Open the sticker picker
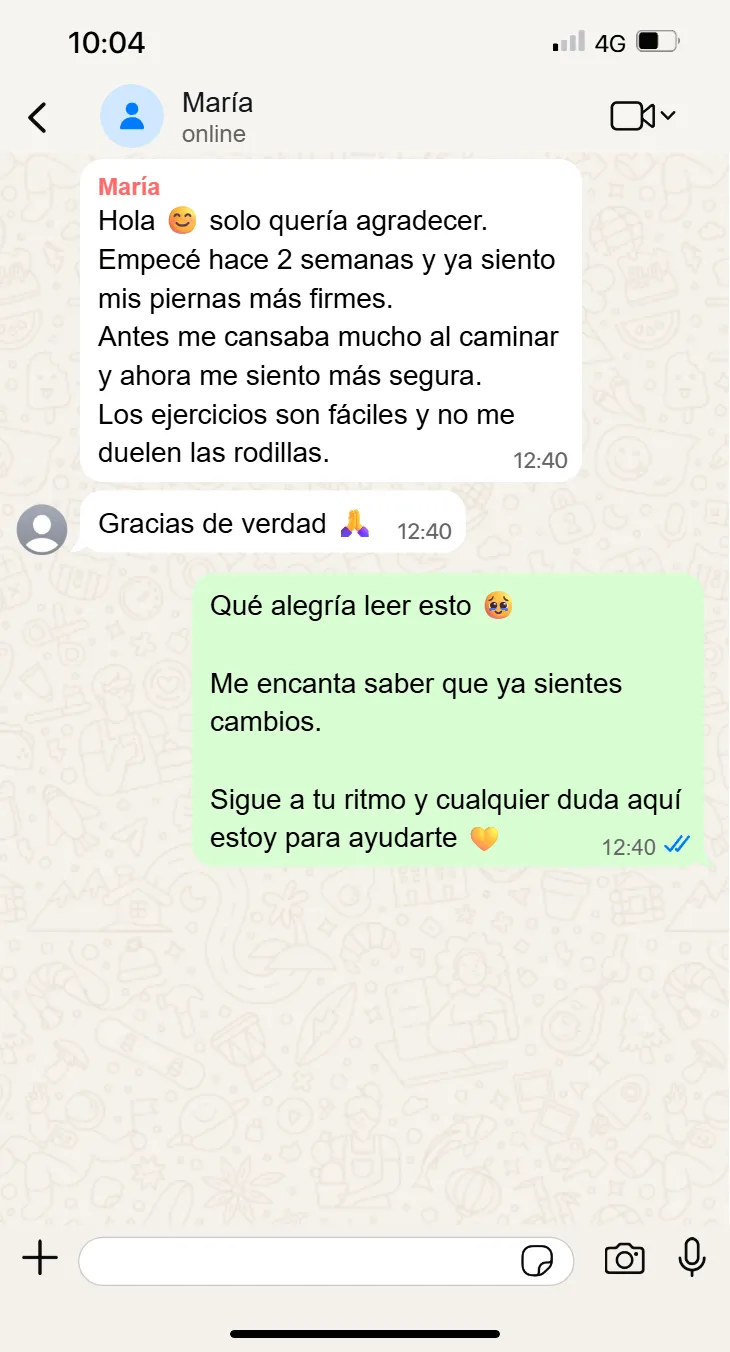 [537, 1261]
